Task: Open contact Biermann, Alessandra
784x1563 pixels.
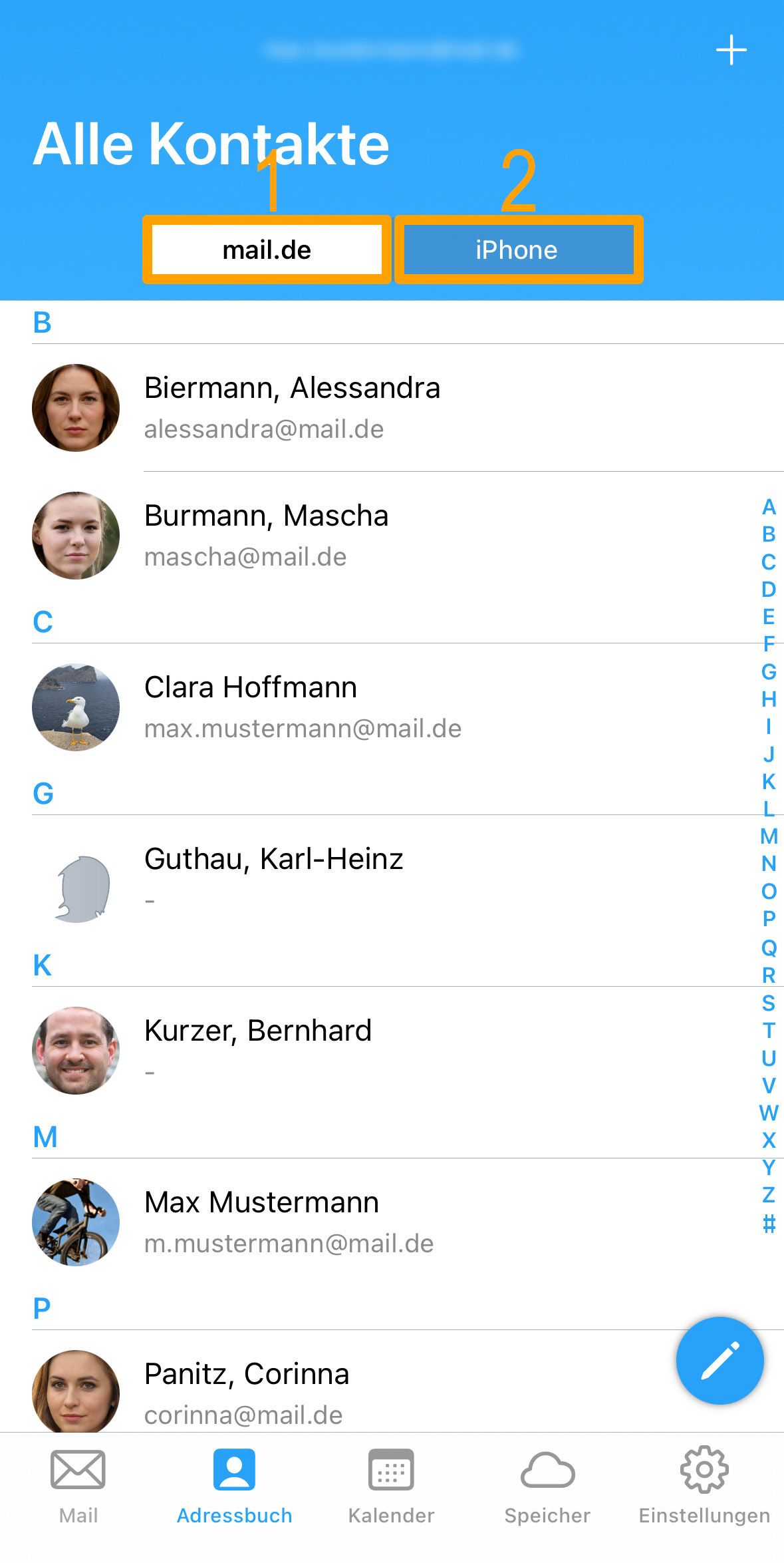Action: click(392, 407)
